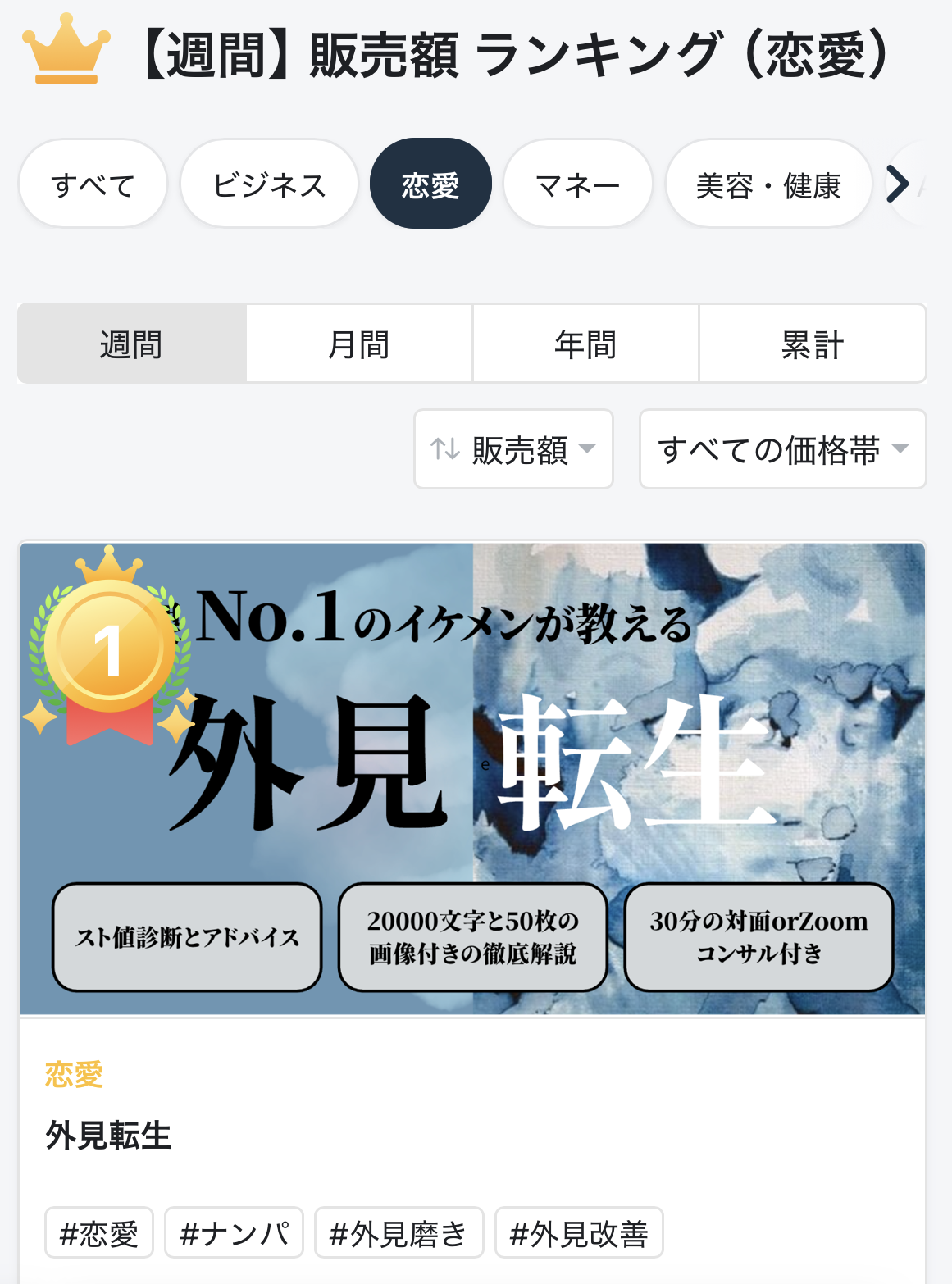Image resolution: width=952 pixels, height=1284 pixels.
Task: Expand the すべての価格帯 price filter
Action: tap(782, 449)
